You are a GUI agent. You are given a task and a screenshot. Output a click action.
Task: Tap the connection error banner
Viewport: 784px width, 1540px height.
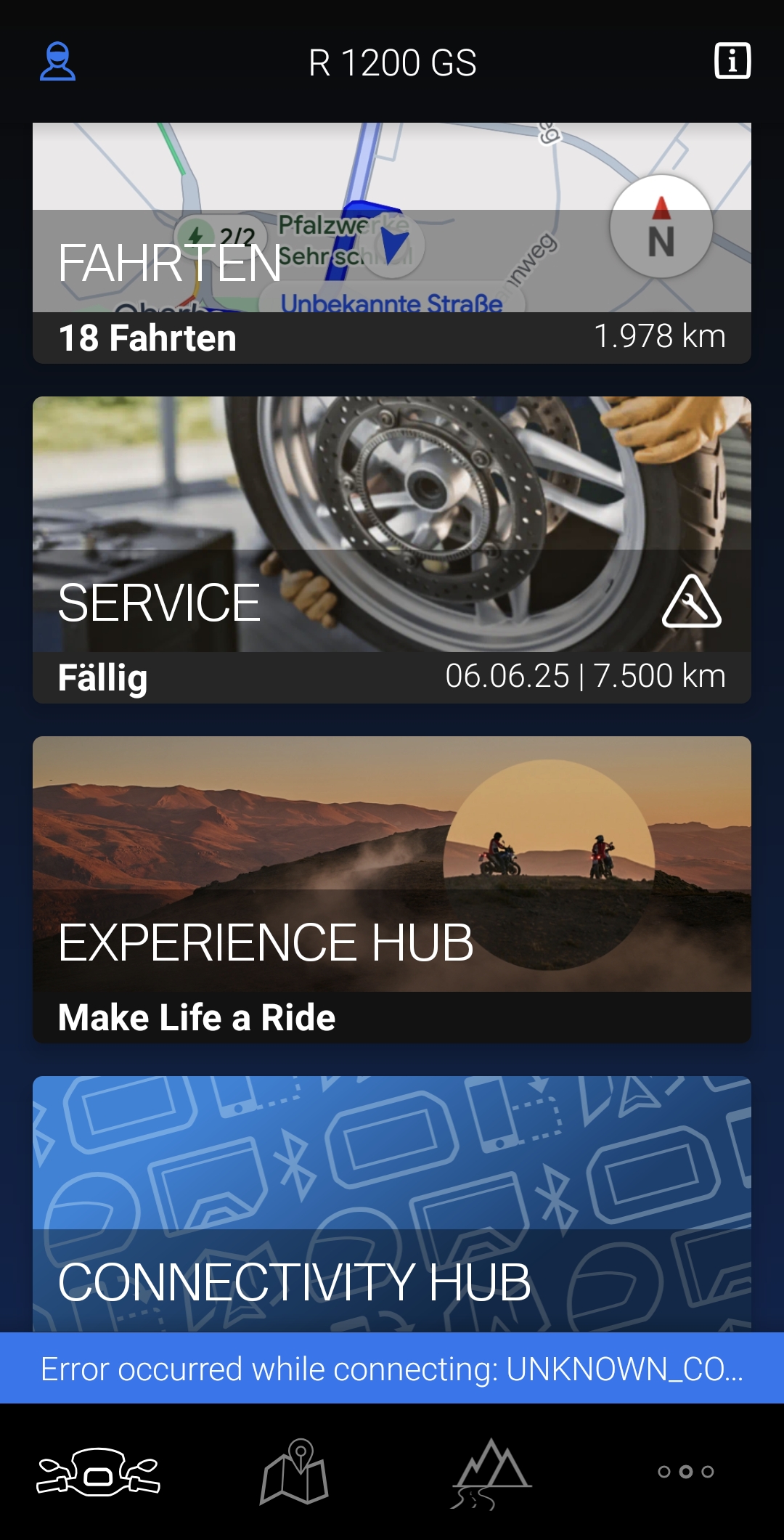click(x=392, y=1369)
